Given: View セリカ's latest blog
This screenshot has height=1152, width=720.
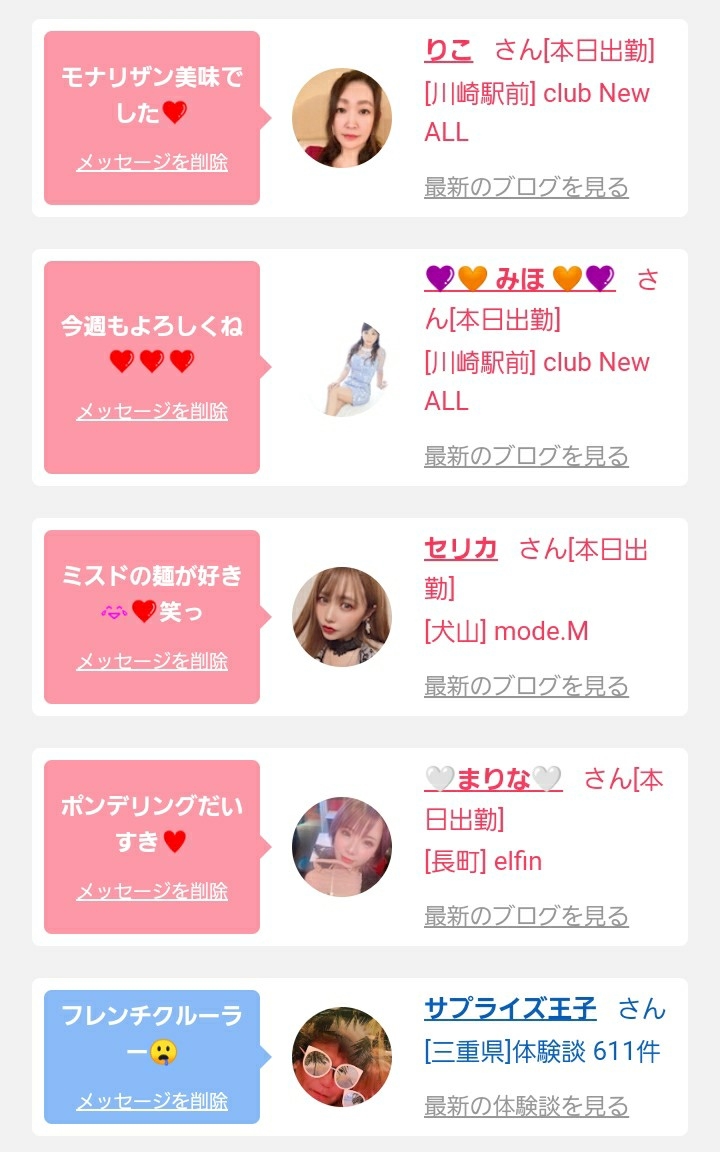Looking at the screenshot, I should pos(526,686).
